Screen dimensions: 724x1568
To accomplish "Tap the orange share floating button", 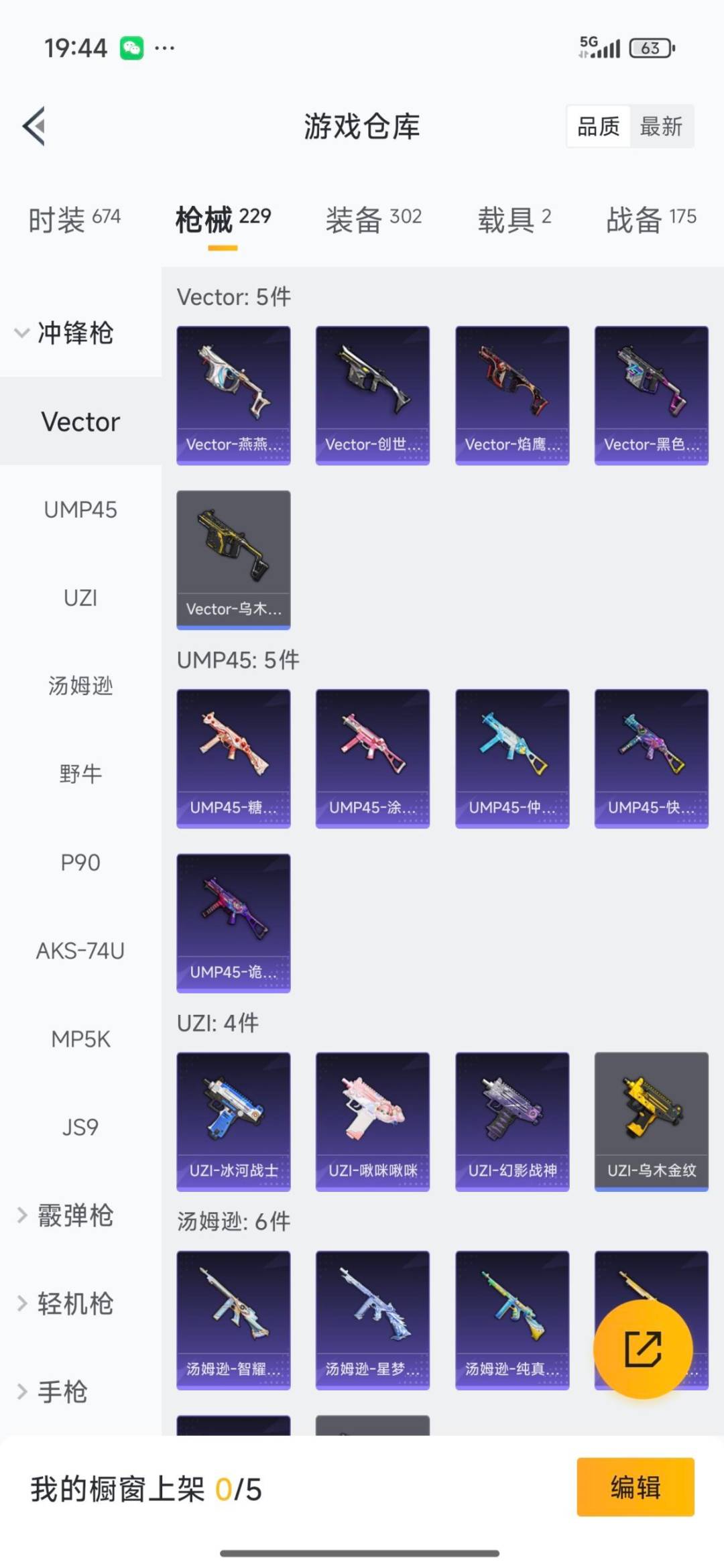I will pos(643,1349).
